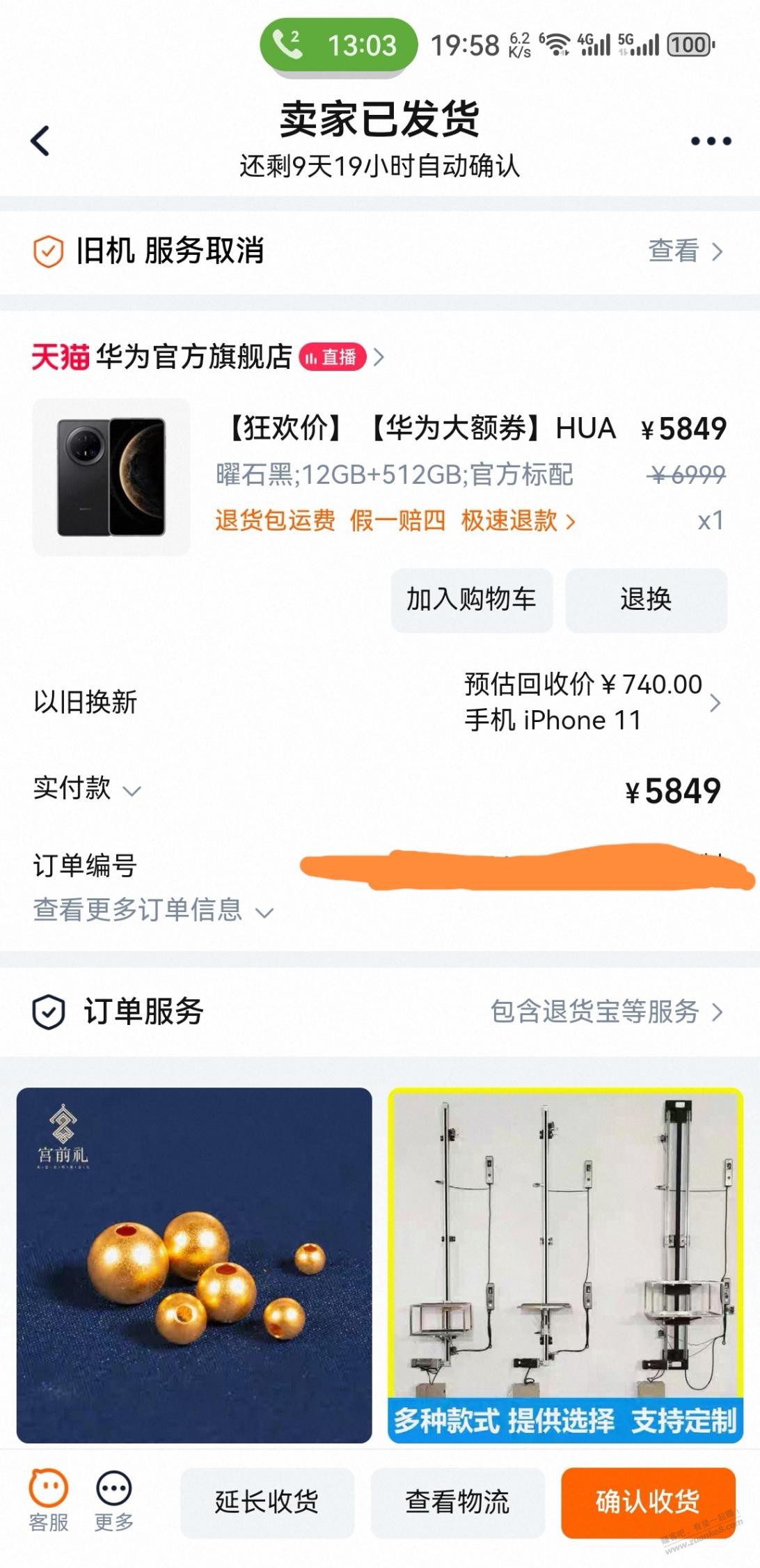Tap 加入购物车 button
Image resolution: width=760 pixels, height=1568 pixels.
tap(471, 599)
